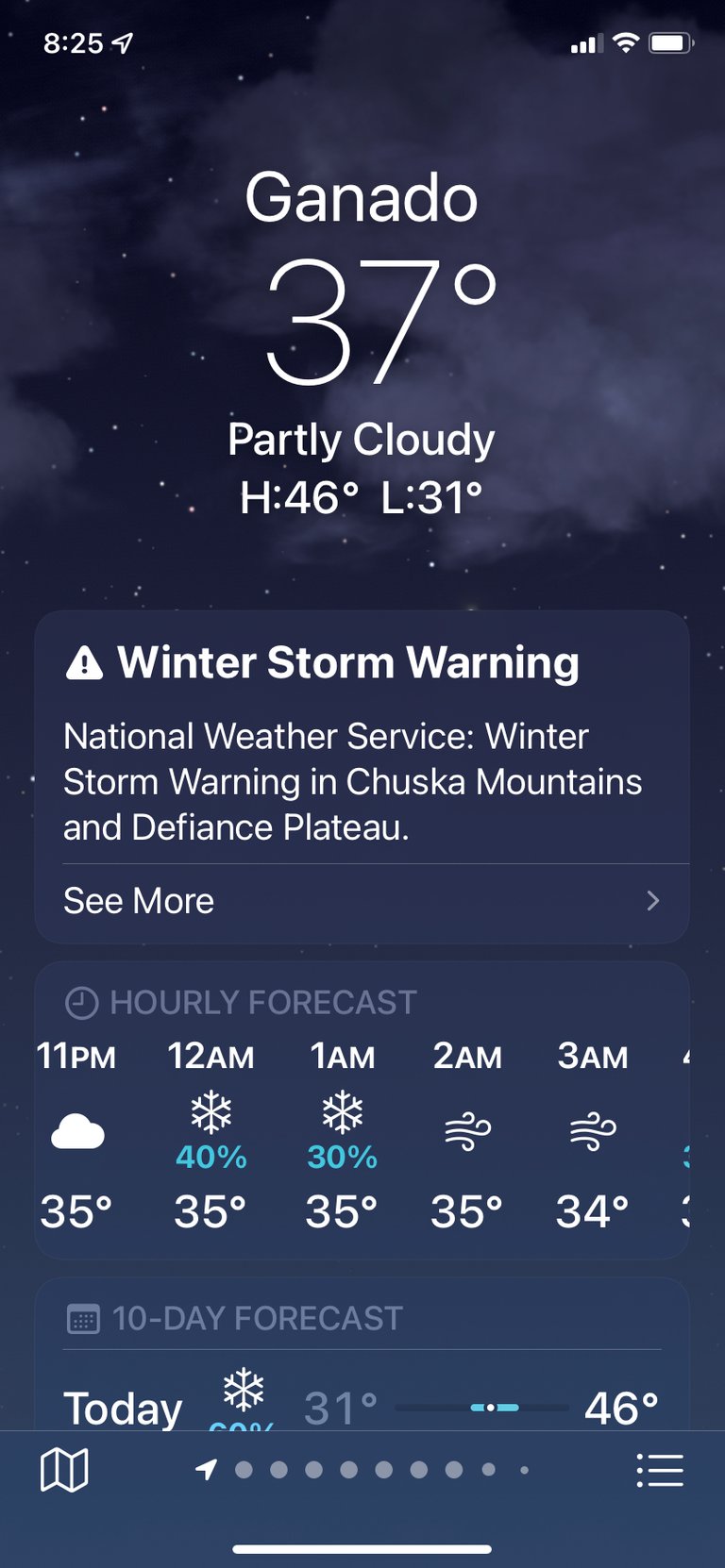Image resolution: width=725 pixels, height=1568 pixels.
Task: Open Today's row in the 10-day forecast
Action: coord(362,1408)
